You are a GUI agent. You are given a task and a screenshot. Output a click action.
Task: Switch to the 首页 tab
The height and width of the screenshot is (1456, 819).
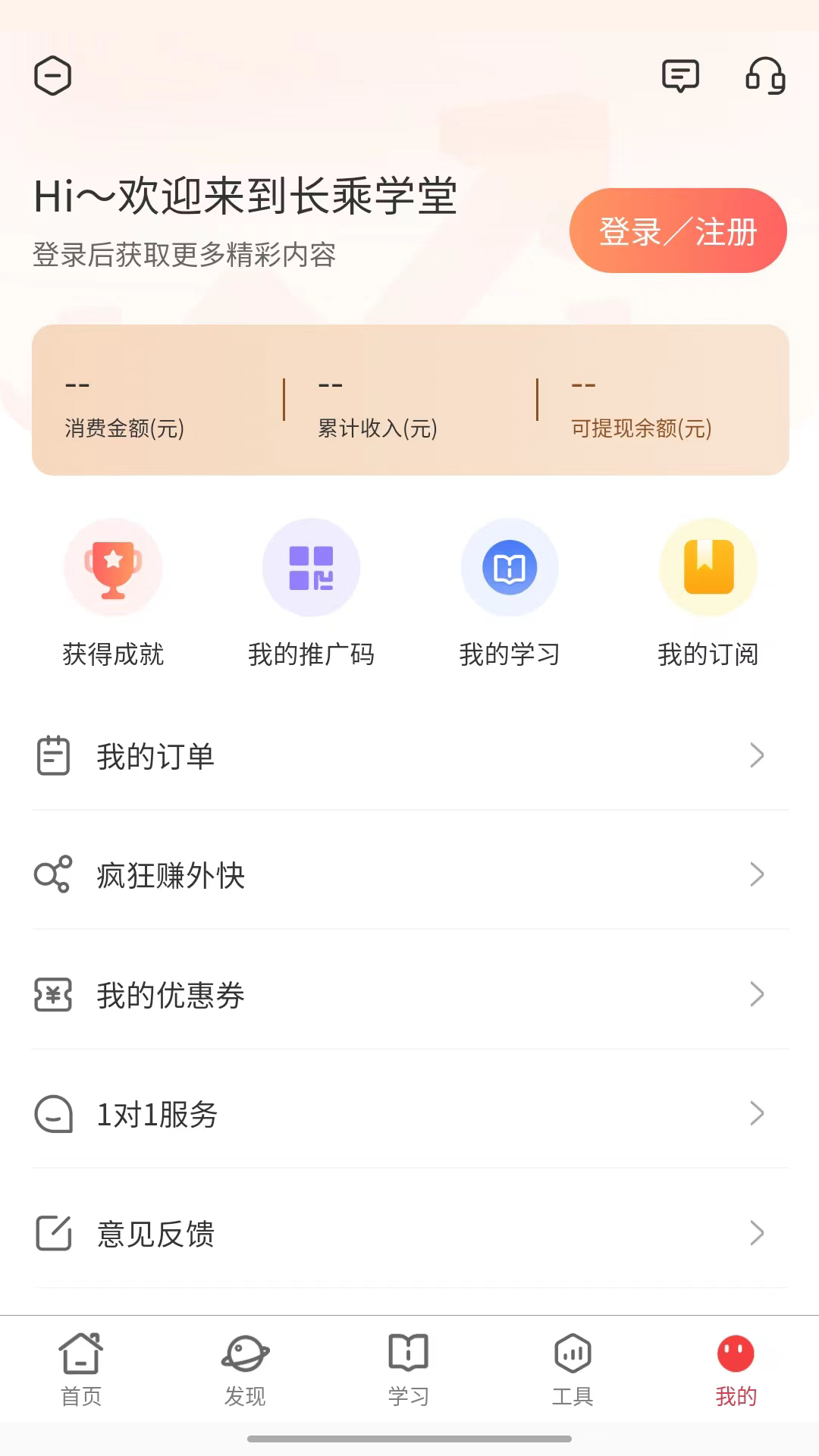[81, 1370]
